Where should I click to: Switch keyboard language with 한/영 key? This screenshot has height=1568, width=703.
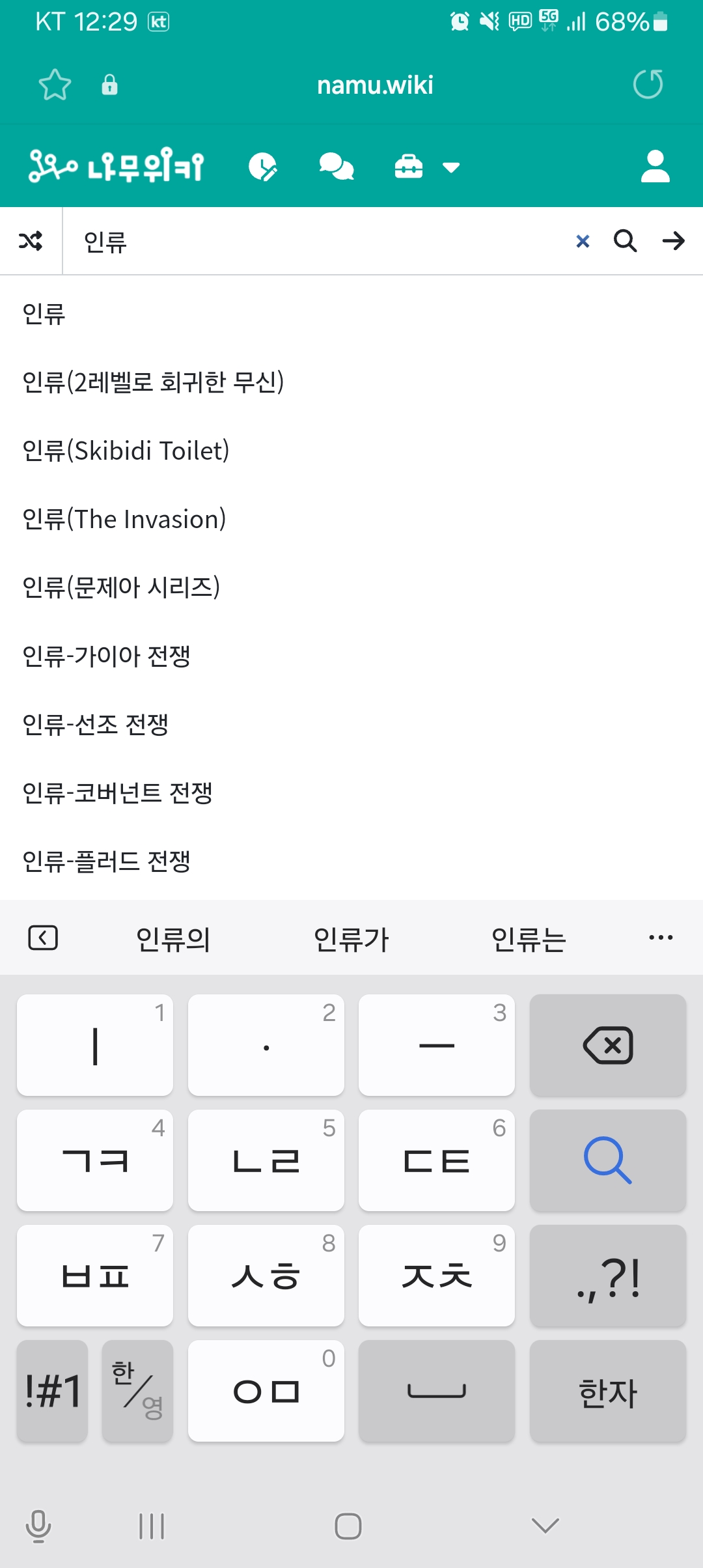137,1390
